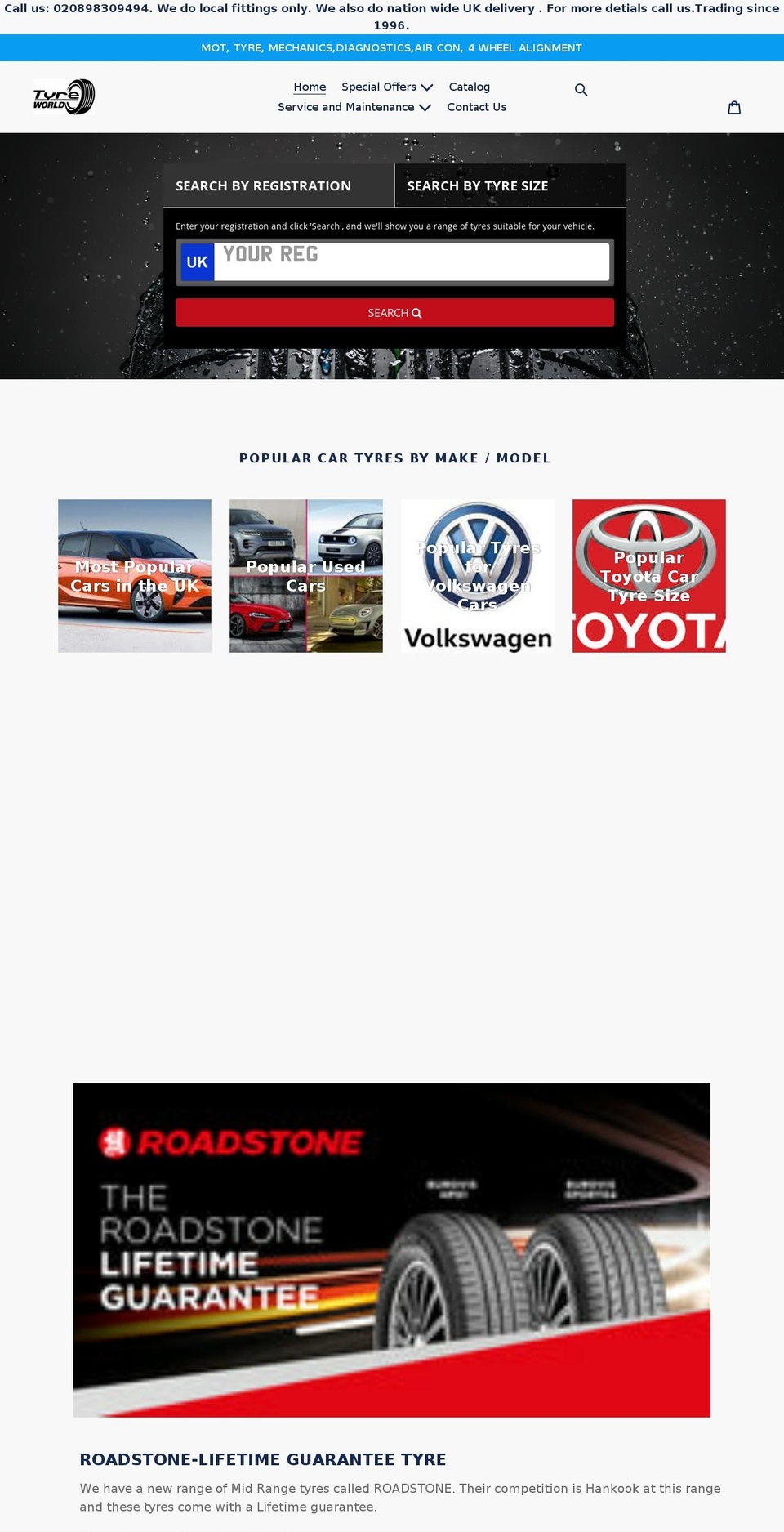Switch to the SEARCH BY TYRE SIZE tab

point(478,185)
